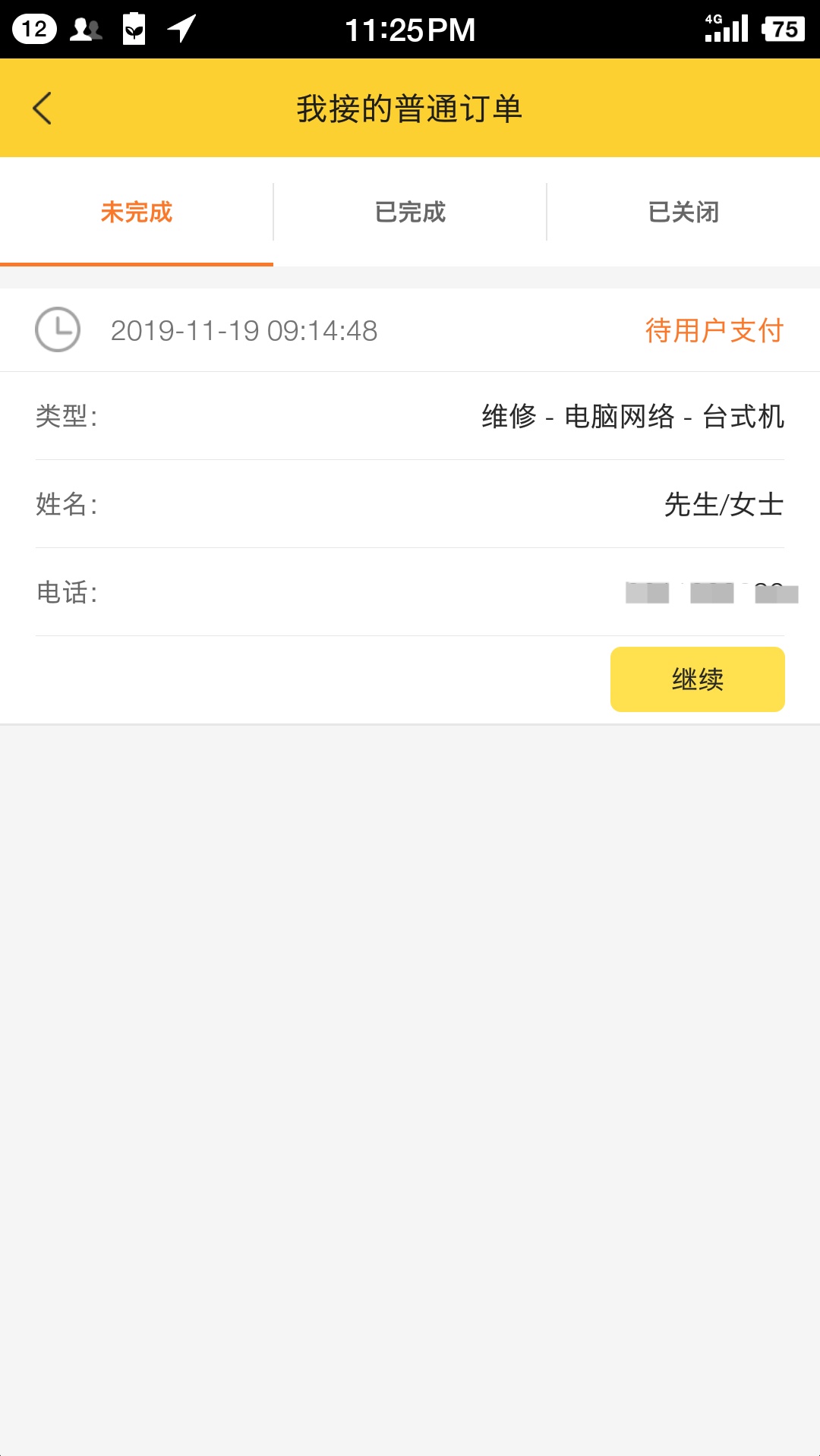Switch to the 未完成 tab
The width and height of the screenshot is (820, 1456).
[x=137, y=212]
